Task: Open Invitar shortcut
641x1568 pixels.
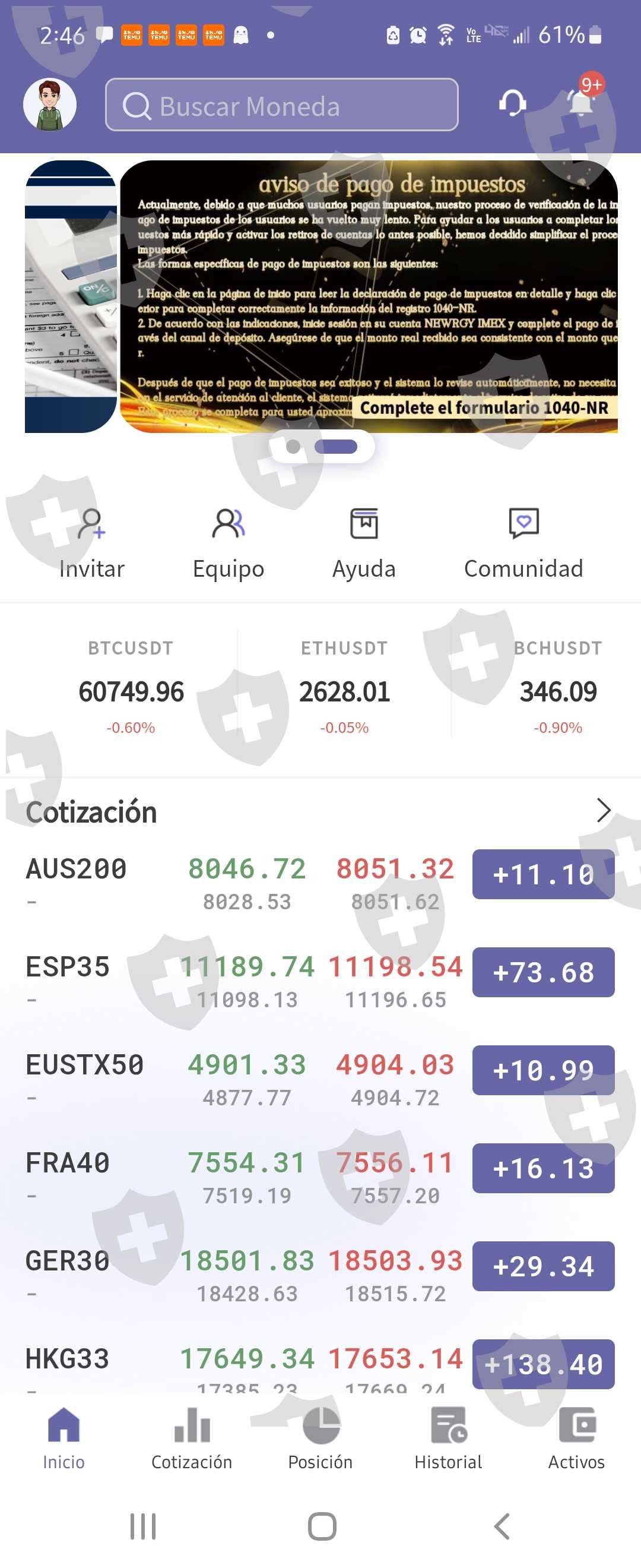Action: 92,543
